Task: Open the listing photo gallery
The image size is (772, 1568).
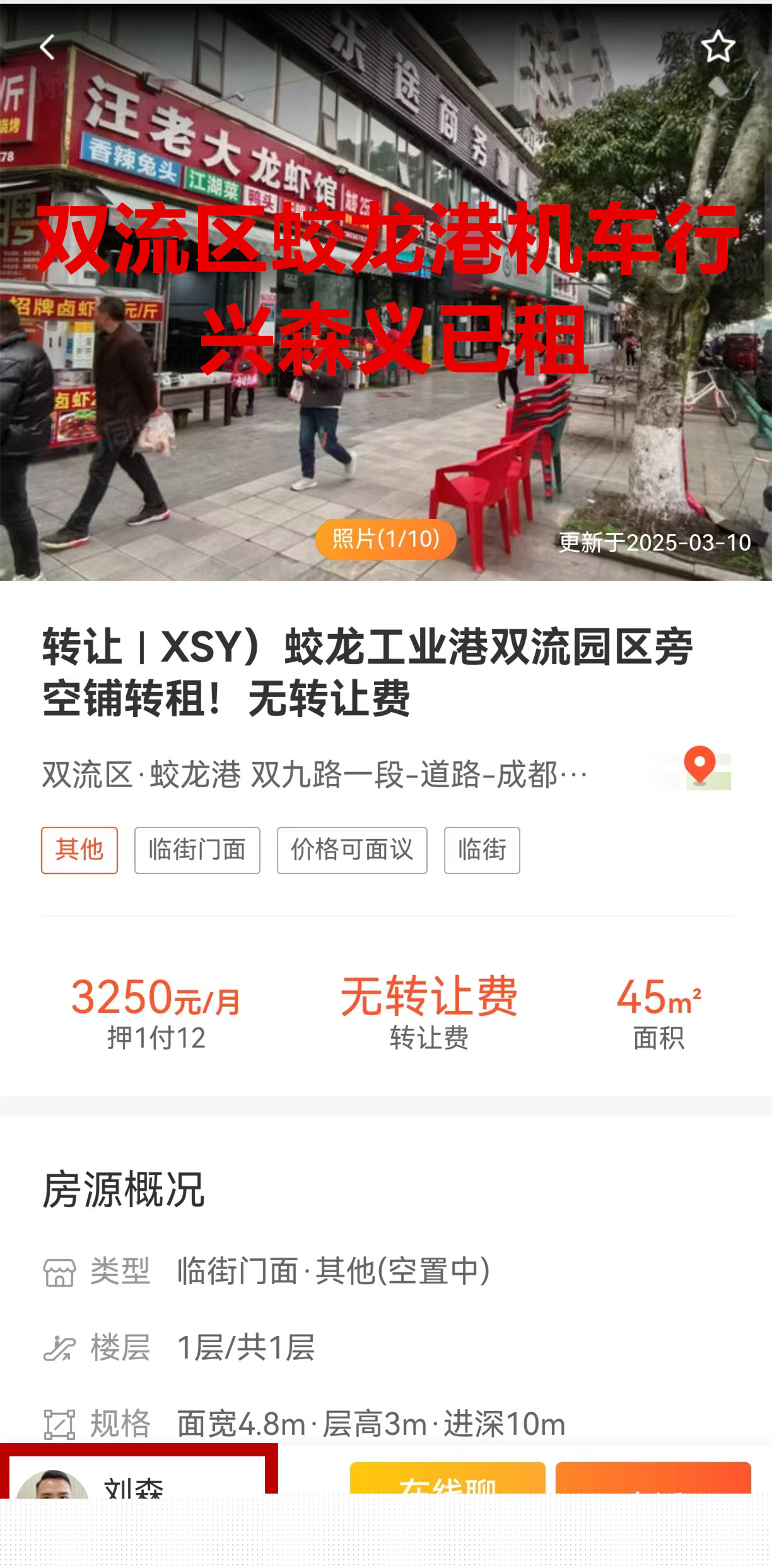Action: pyautogui.click(x=385, y=539)
